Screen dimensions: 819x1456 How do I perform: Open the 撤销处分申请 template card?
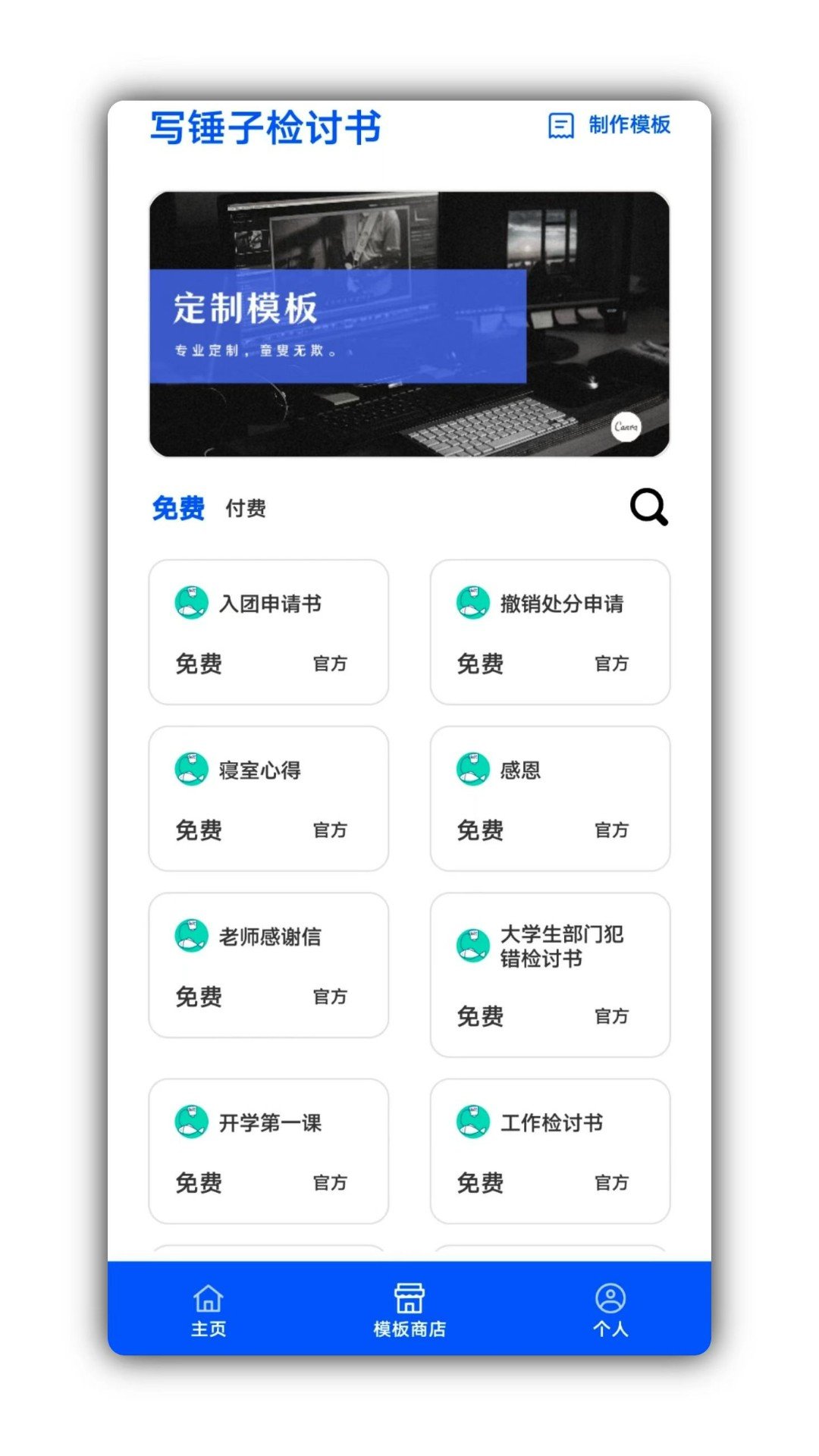550,632
